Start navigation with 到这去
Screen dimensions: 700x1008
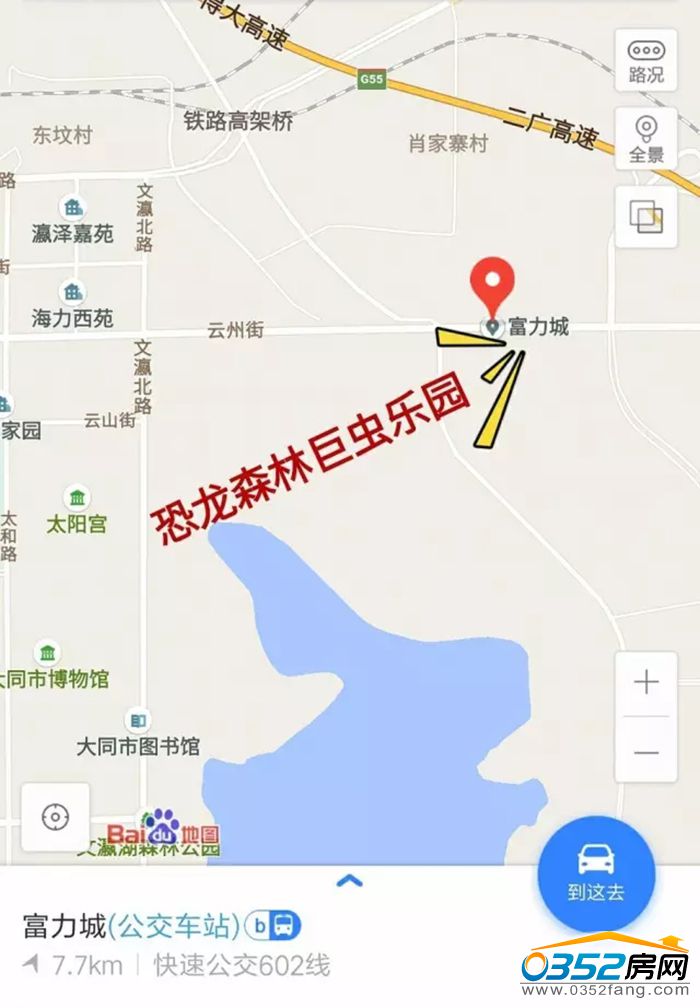[x=596, y=874]
